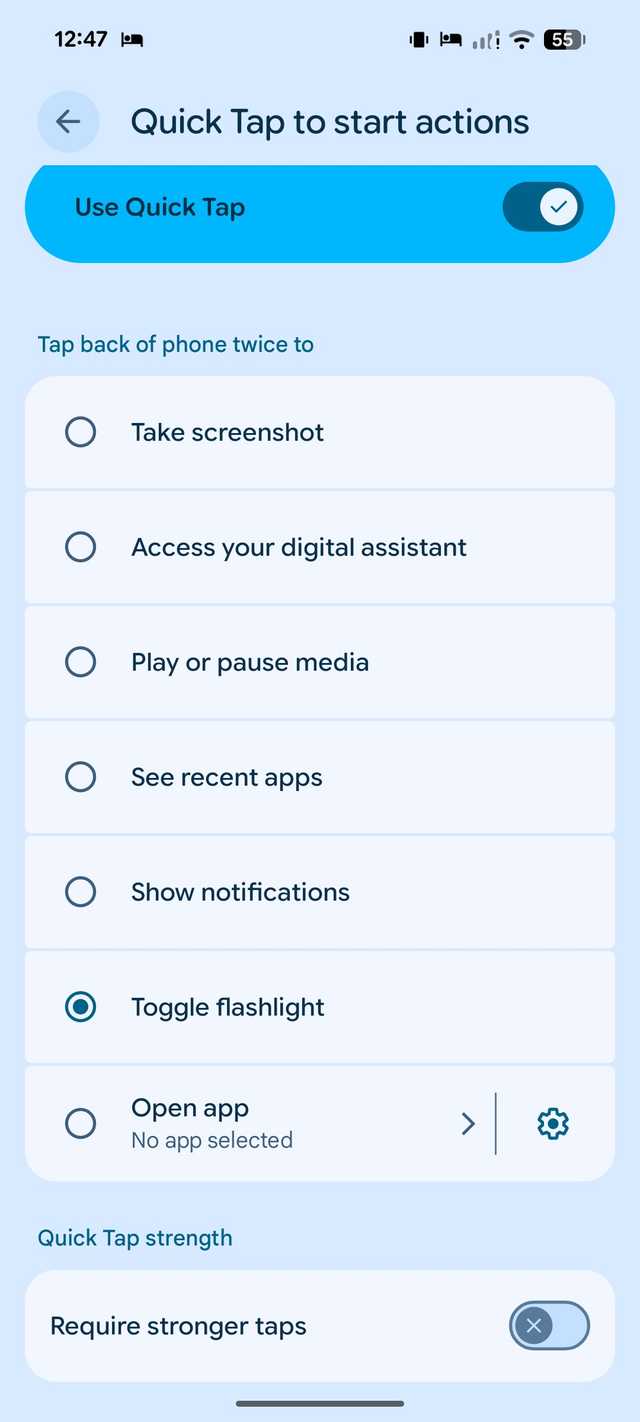Choose Show notifications as the action
640x1422 pixels.
click(x=80, y=892)
